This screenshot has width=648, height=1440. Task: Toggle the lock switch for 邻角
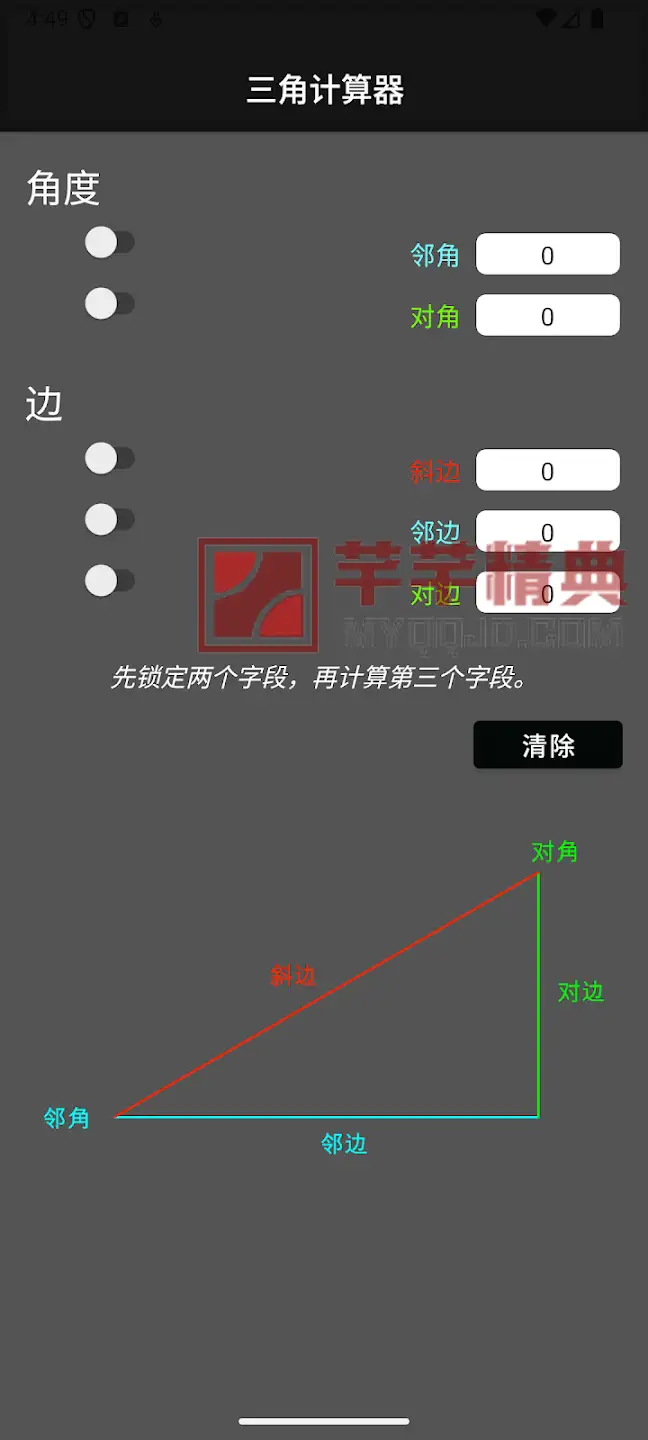[109, 243]
